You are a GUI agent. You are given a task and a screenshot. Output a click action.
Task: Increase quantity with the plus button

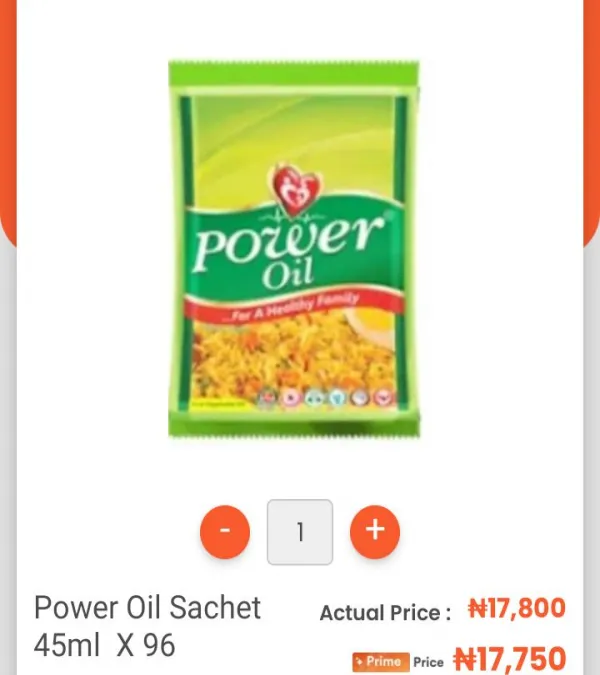pos(375,531)
